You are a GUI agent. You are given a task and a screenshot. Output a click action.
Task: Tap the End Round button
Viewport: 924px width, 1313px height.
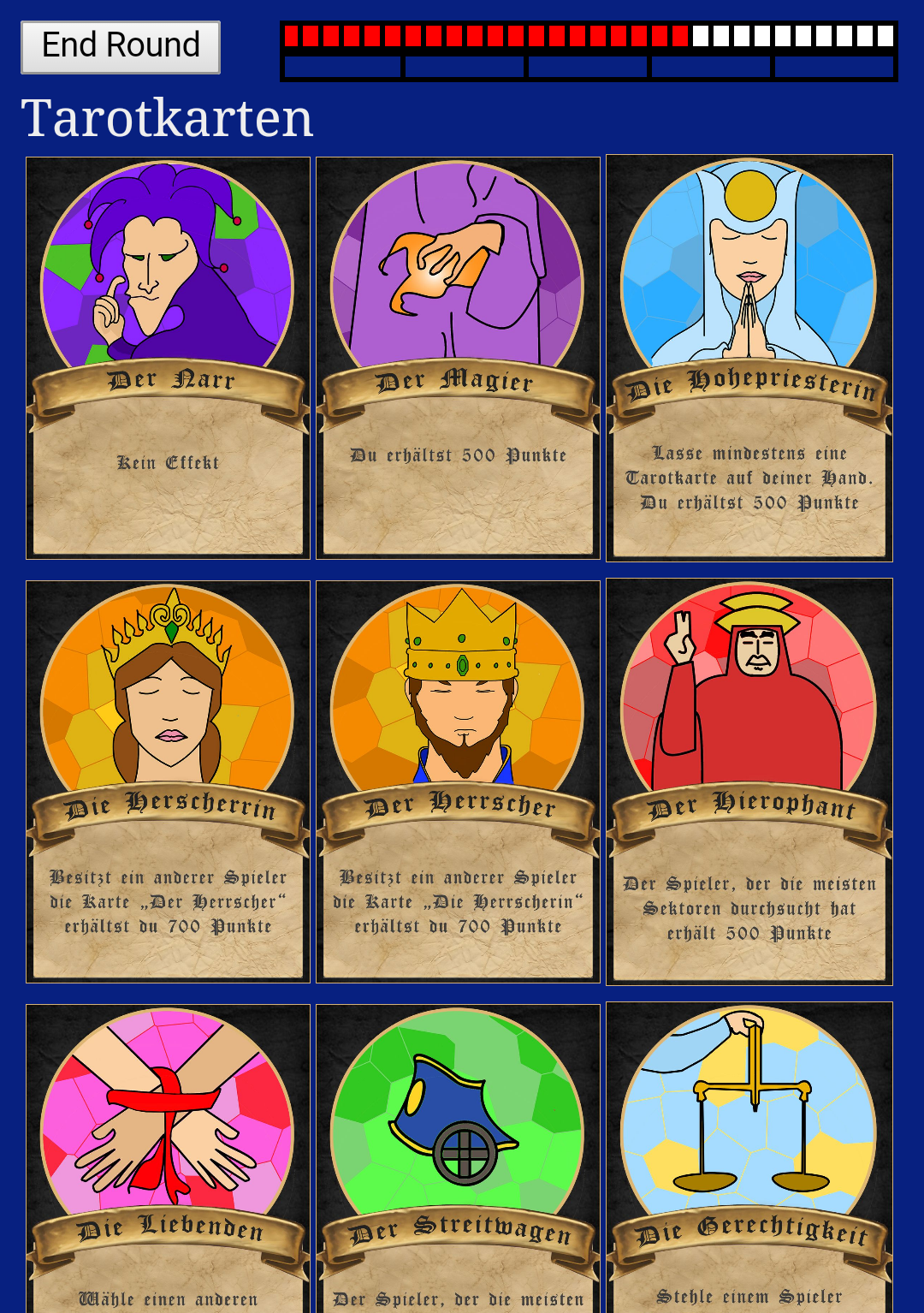click(x=121, y=47)
